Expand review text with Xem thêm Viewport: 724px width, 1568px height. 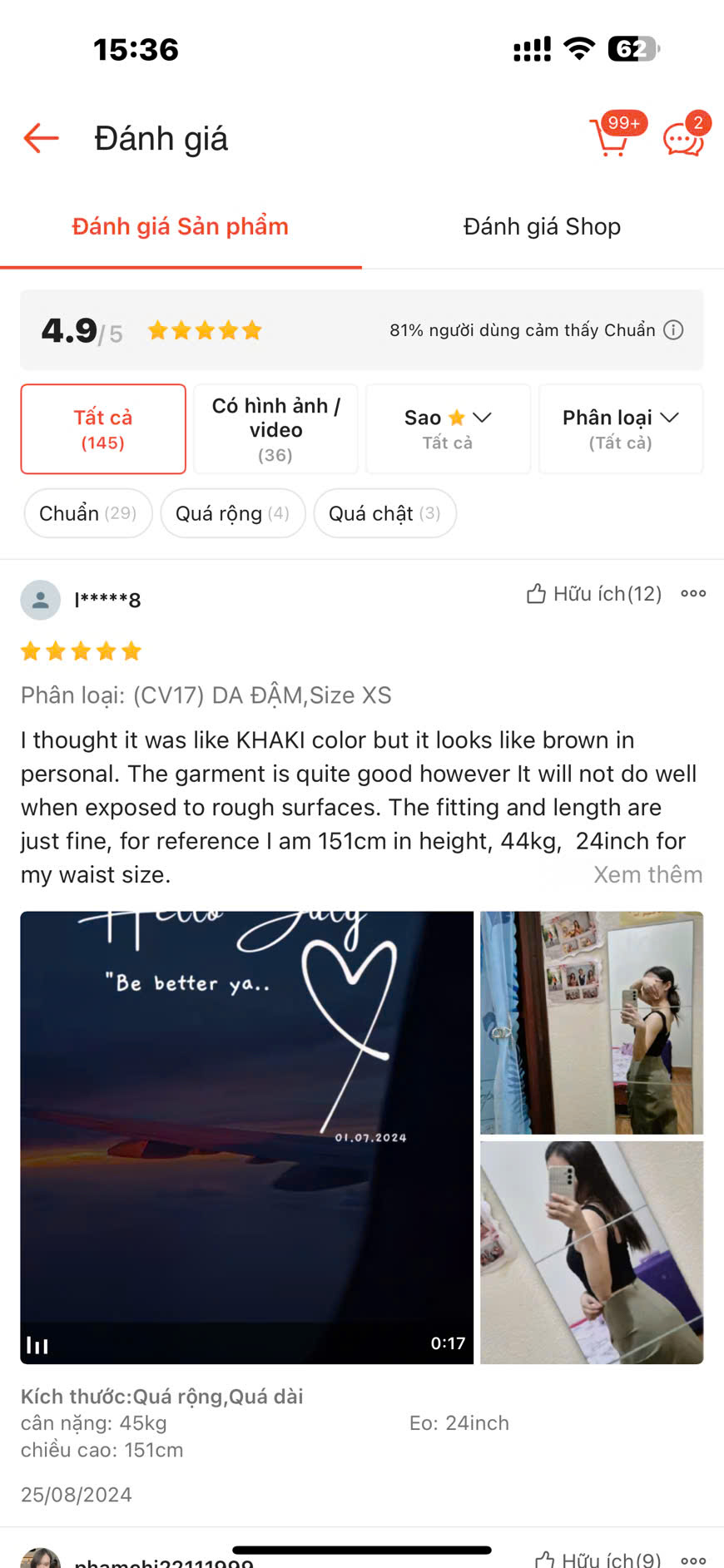coord(647,874)
